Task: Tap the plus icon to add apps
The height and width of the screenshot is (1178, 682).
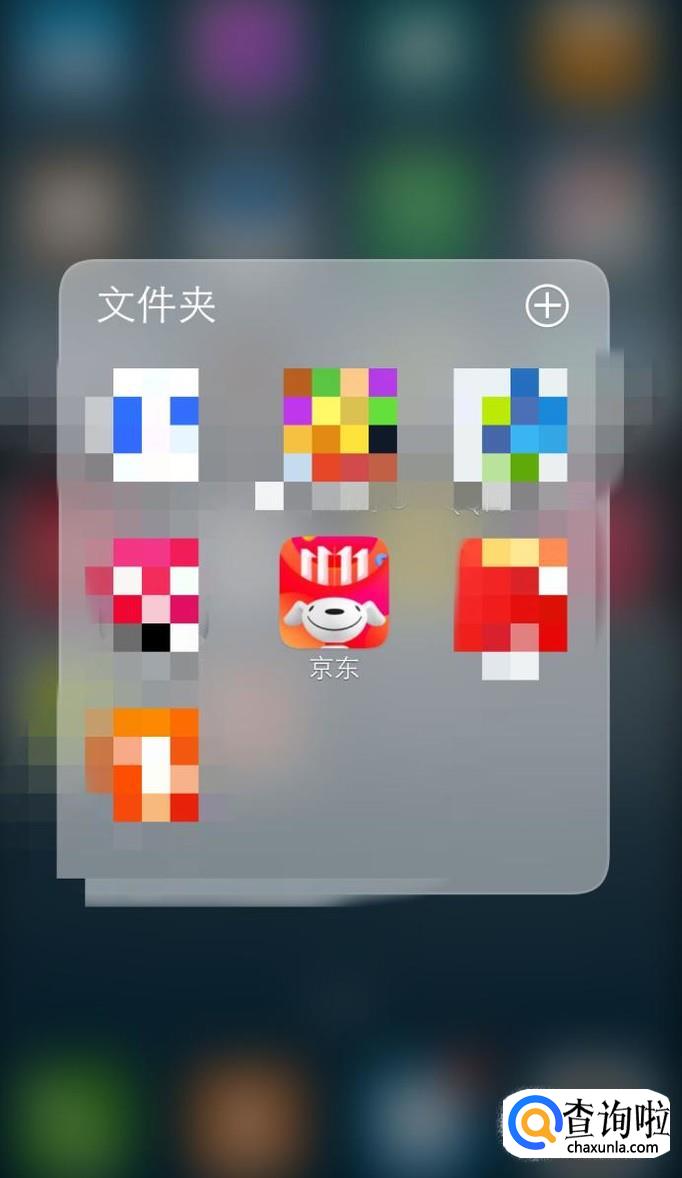Action: pos(547,306)
